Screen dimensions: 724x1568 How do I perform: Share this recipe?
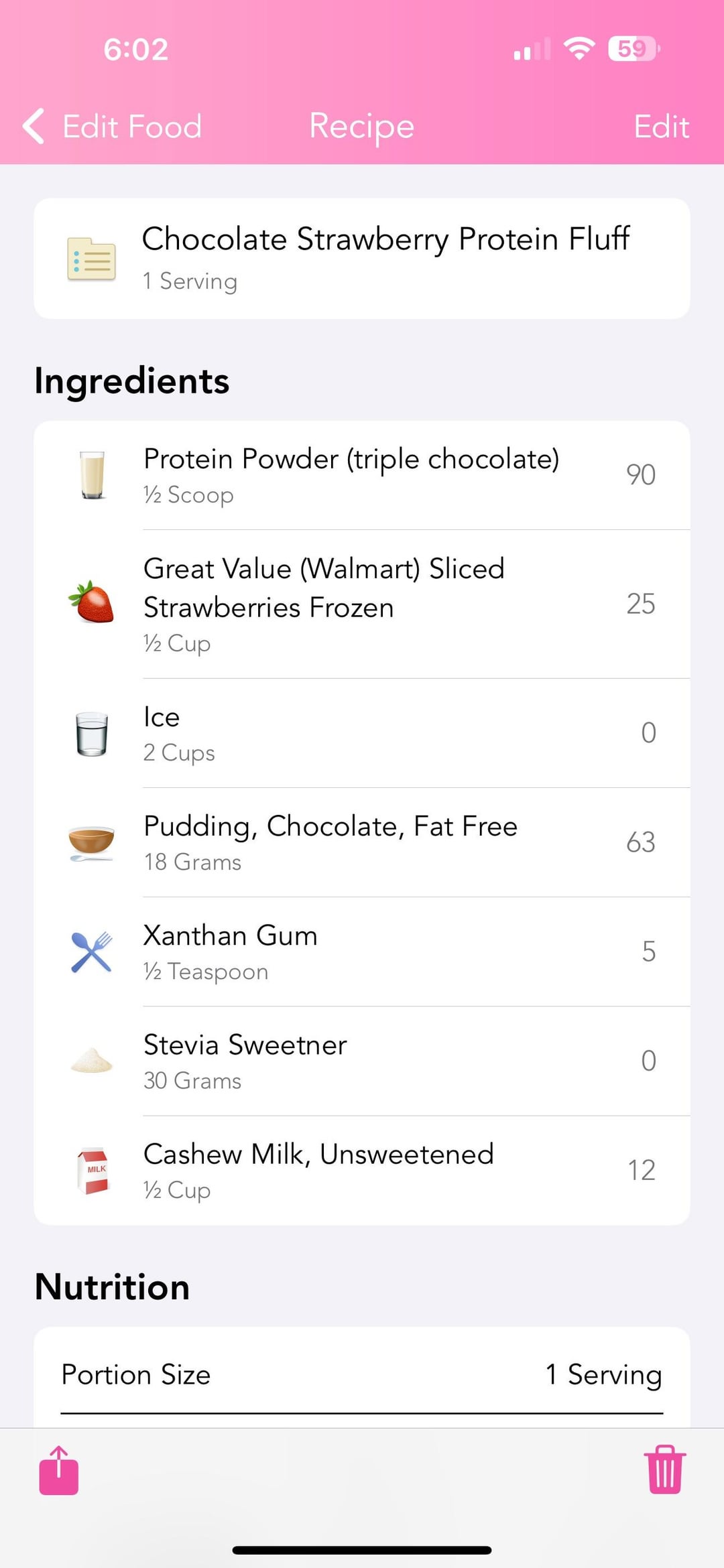[x=59, y=1470]
